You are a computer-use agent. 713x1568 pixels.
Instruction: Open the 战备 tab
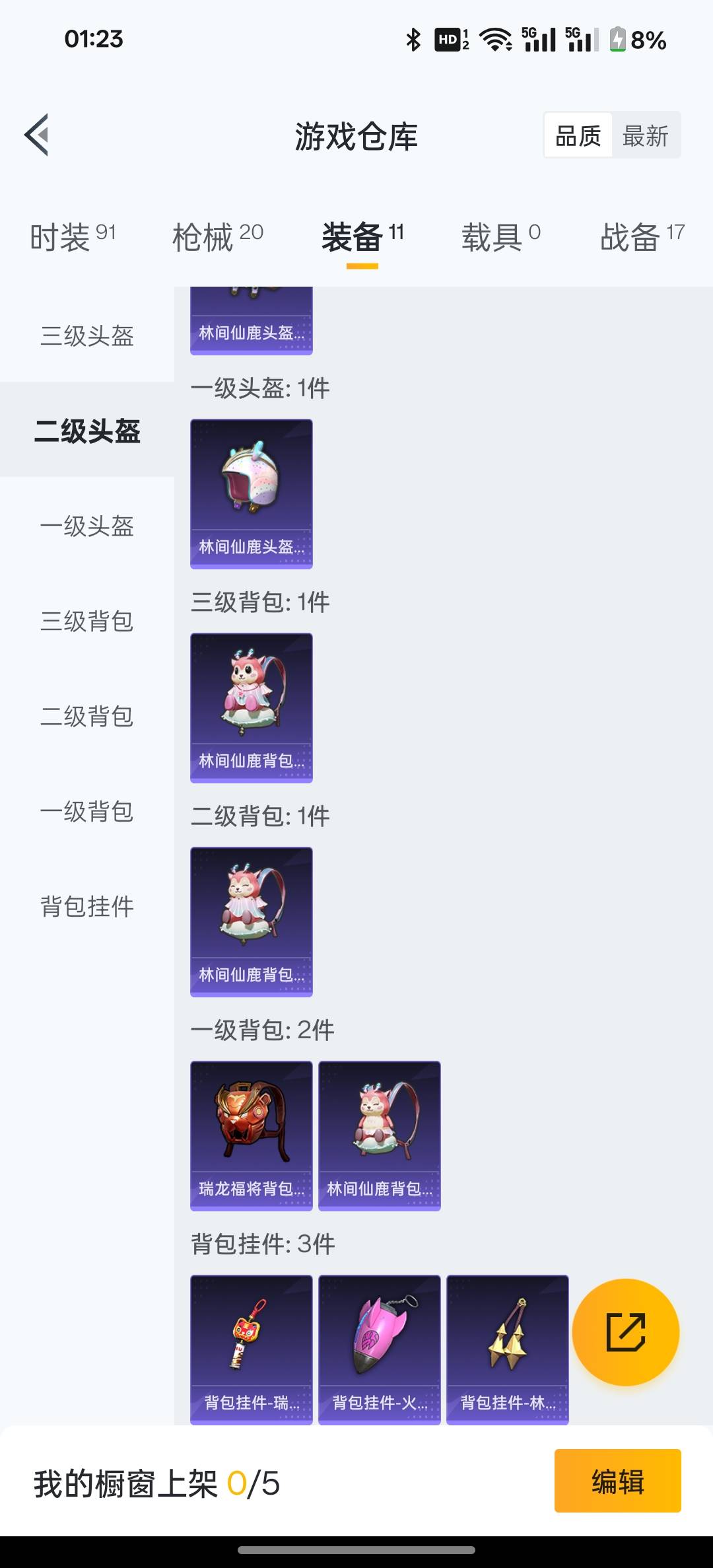click(x=641, y=236)
